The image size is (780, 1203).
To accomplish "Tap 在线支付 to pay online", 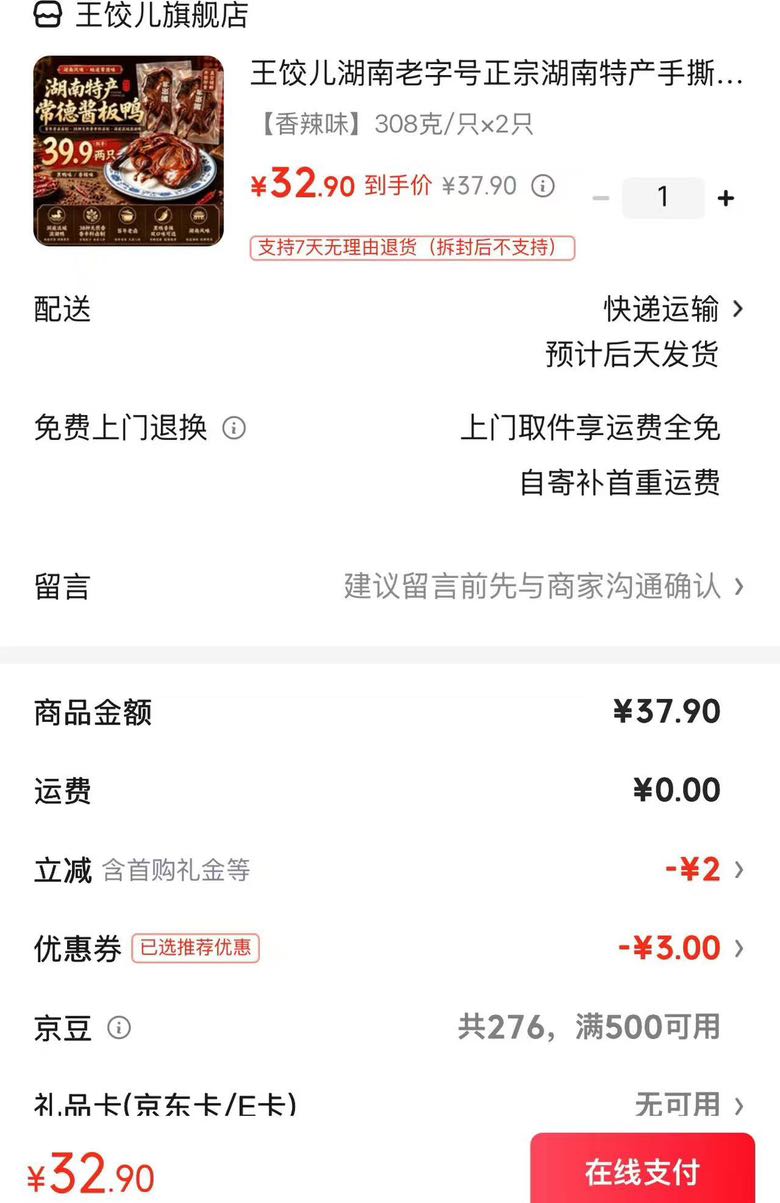I will pyautogui.click(x=642, y=1171).
